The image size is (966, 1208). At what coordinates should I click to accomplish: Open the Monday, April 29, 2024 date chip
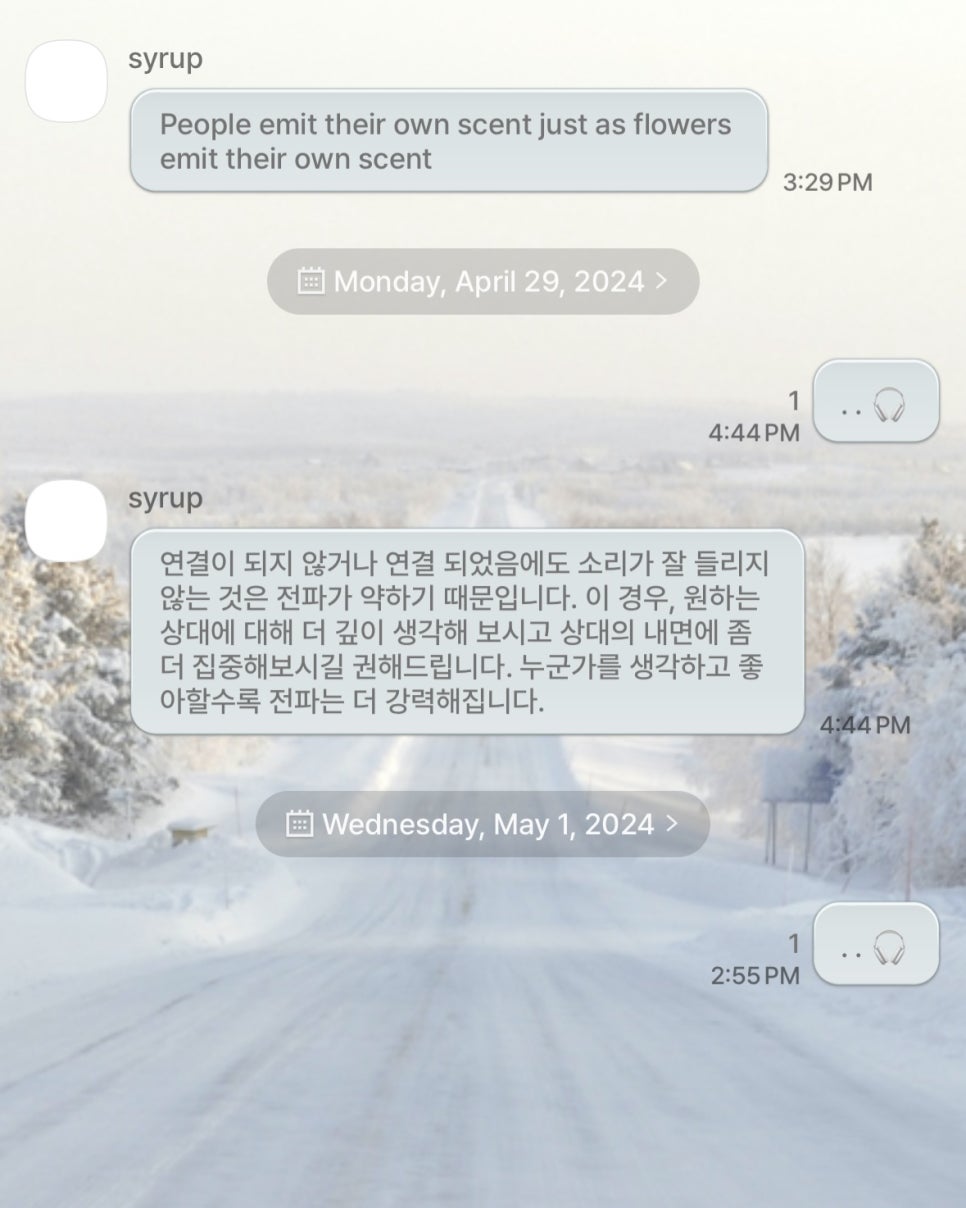tap(482, 282)
